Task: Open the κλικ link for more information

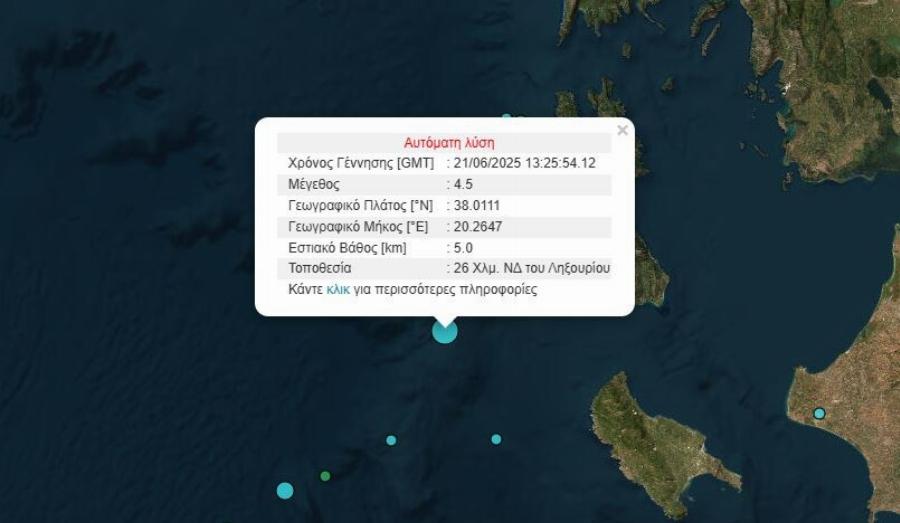Action: (337, 290)
